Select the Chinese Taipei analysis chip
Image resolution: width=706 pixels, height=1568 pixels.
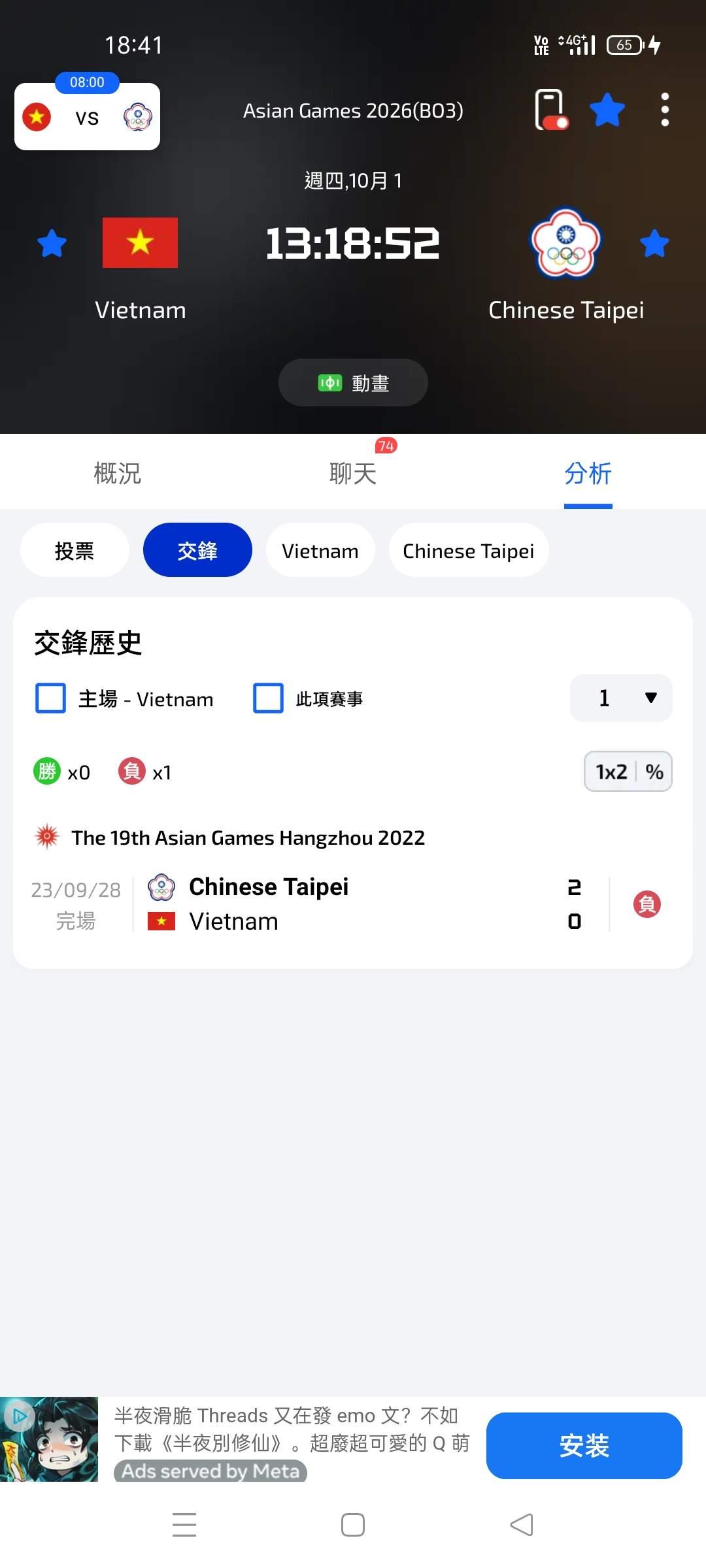click(x=469, y=550)
